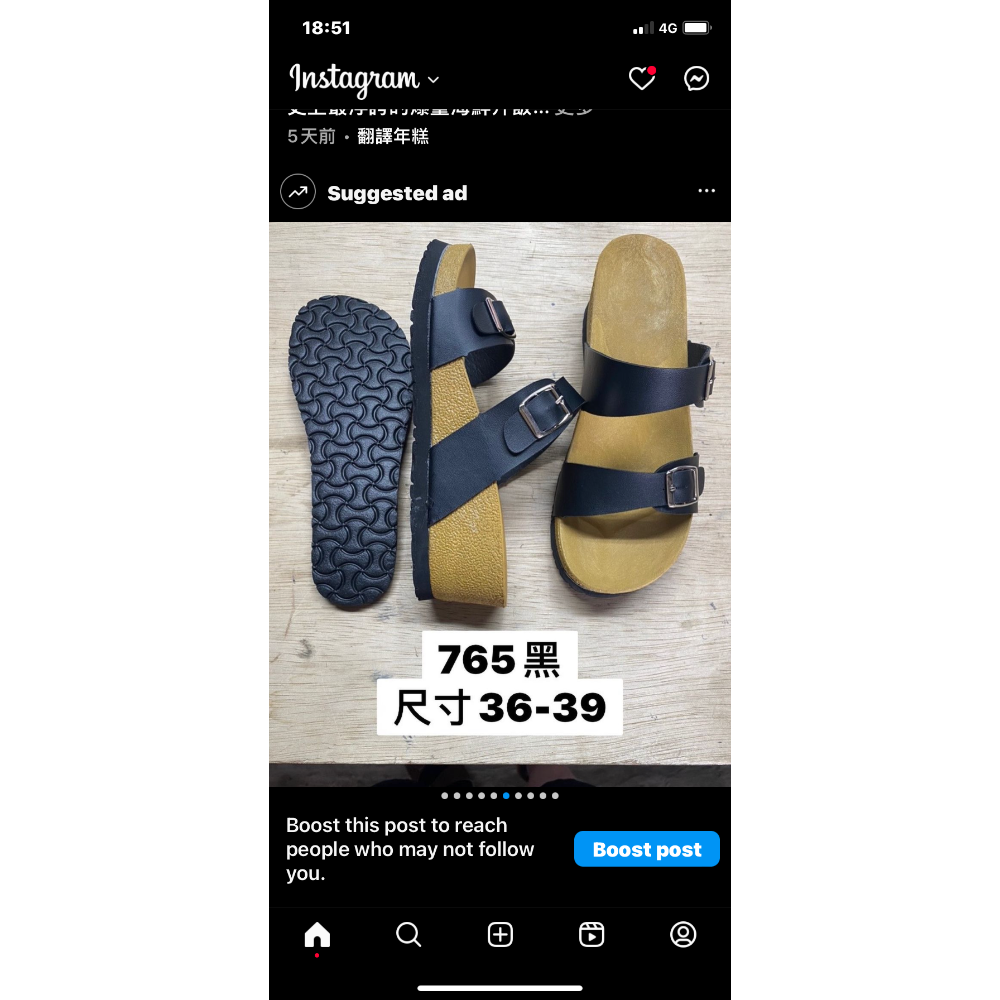This screenshot has width=1000, height=1000.
Task: Switch to the Search tab
Action: point(408,935)
